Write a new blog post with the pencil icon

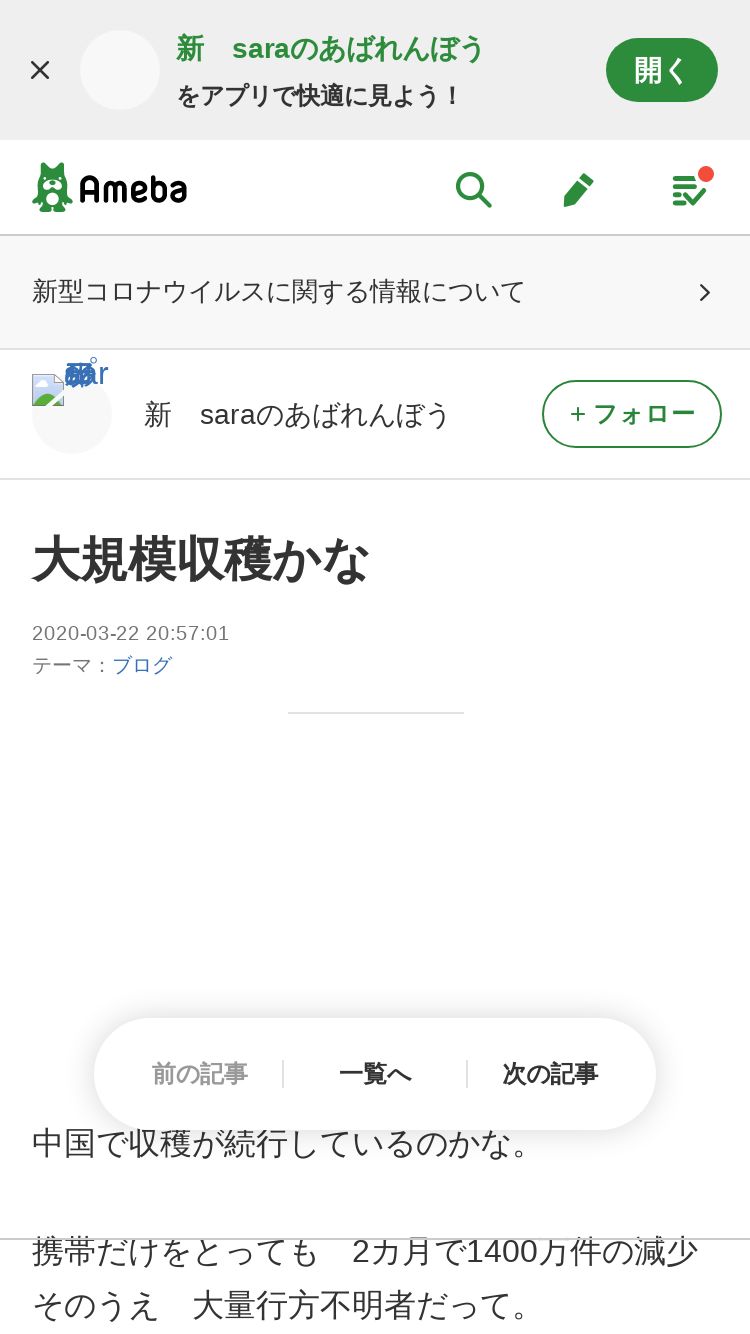pyautogui.click(x=579, y=189)
